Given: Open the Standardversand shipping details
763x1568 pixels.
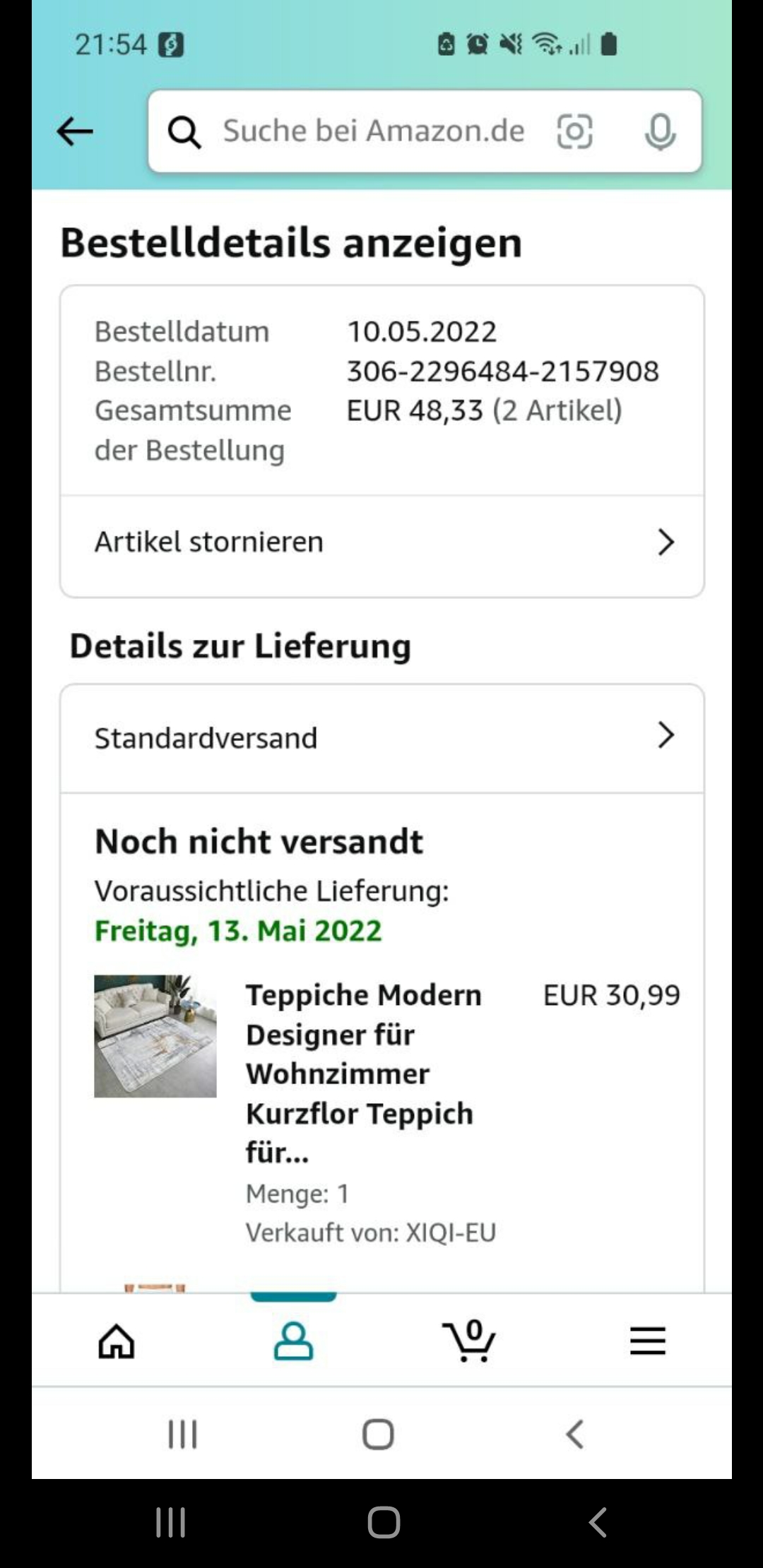Looking at the screenshot, I should point(381,737).
